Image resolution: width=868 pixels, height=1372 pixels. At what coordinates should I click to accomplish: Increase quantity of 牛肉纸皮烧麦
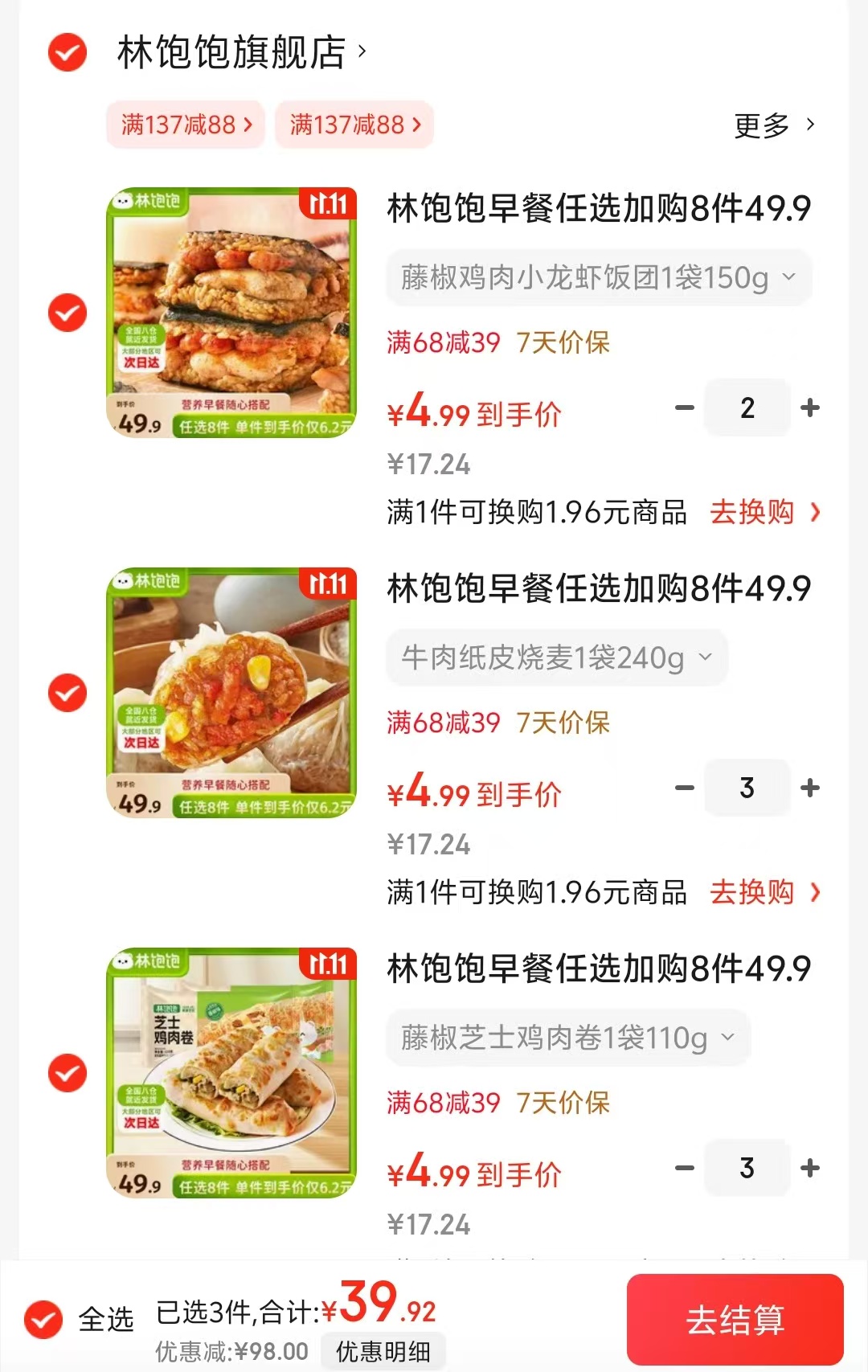tap(810, 788)
